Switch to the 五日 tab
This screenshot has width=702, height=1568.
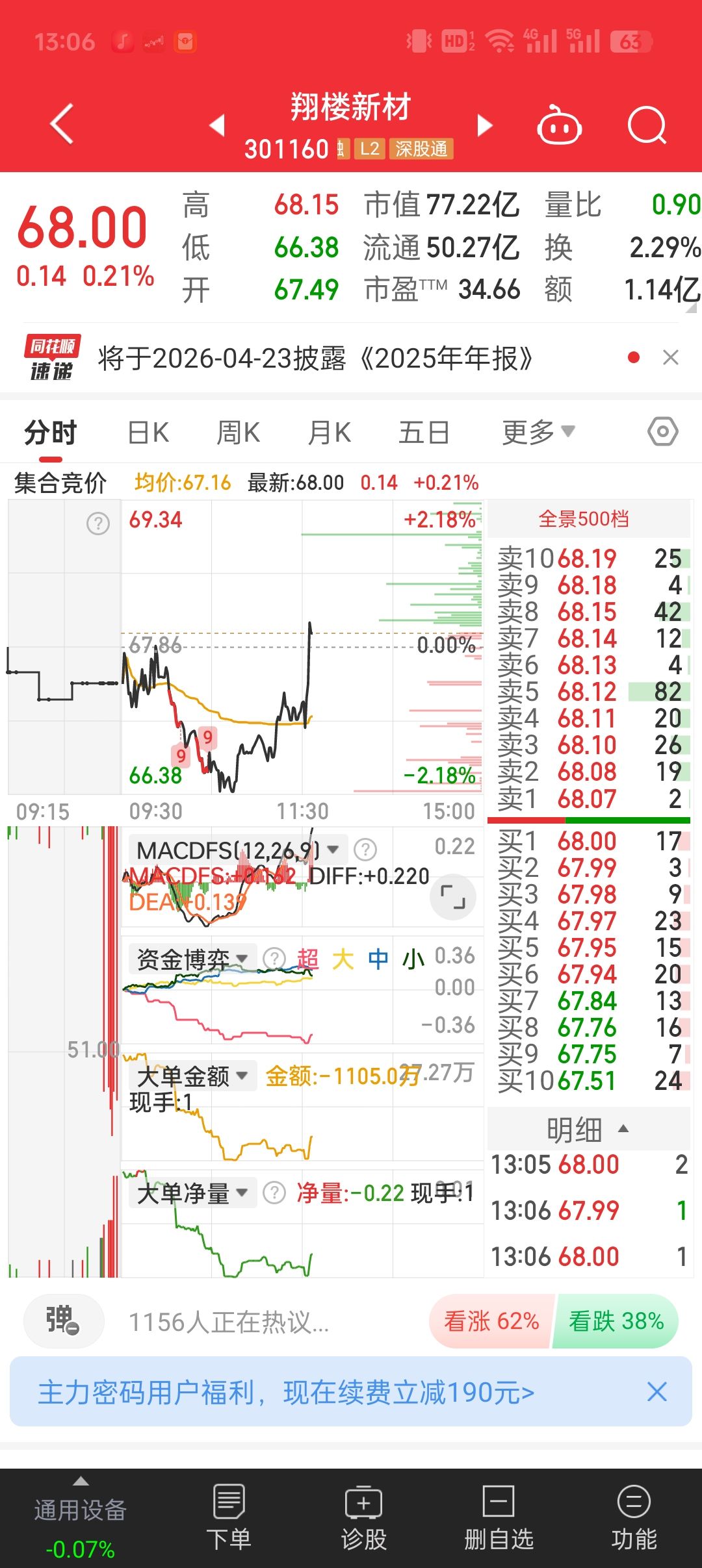[x=424, y=433]
